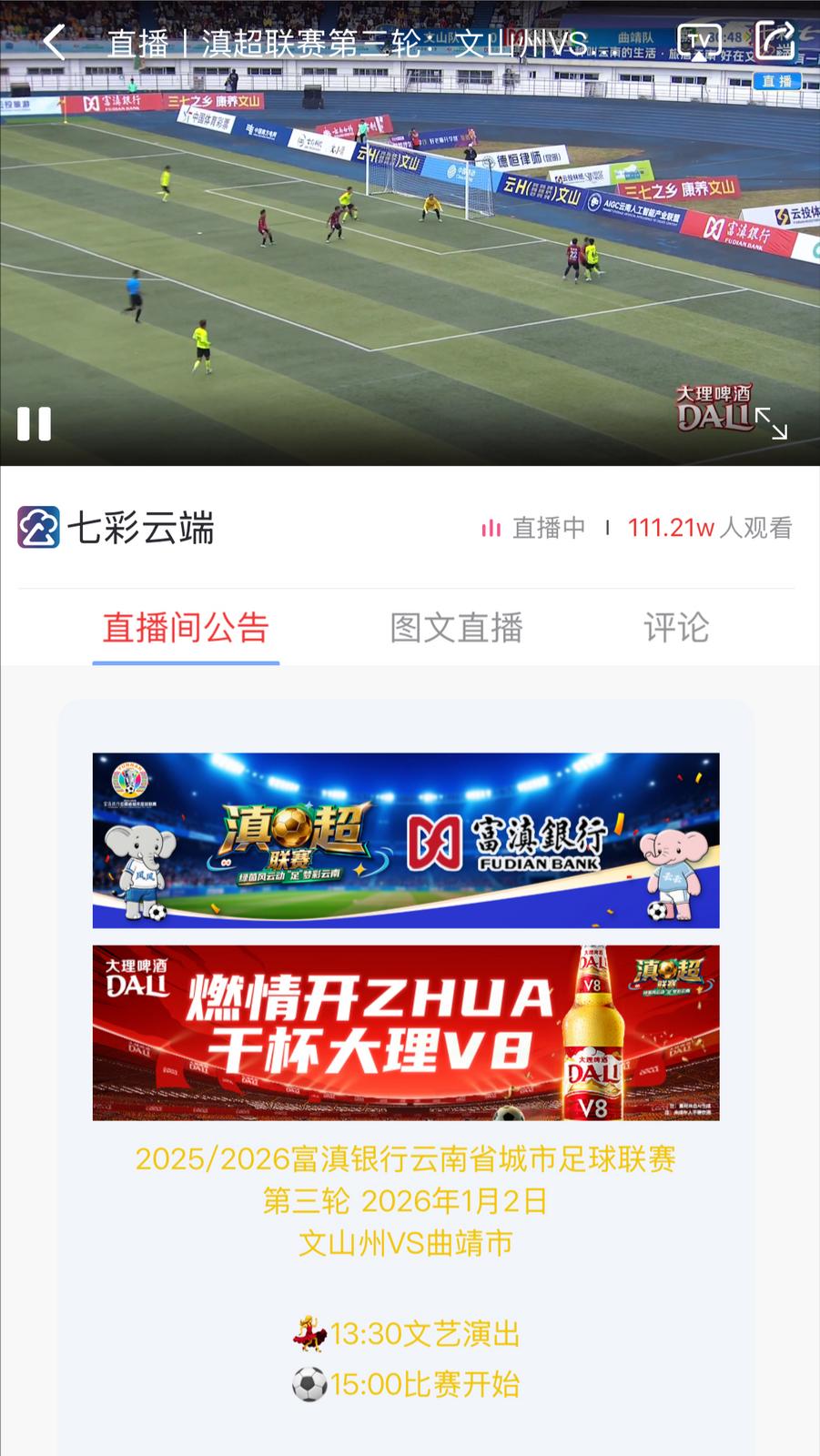Screen dimensions: 820x1456
Task: Pause the live video
Action: pos(35,424)
